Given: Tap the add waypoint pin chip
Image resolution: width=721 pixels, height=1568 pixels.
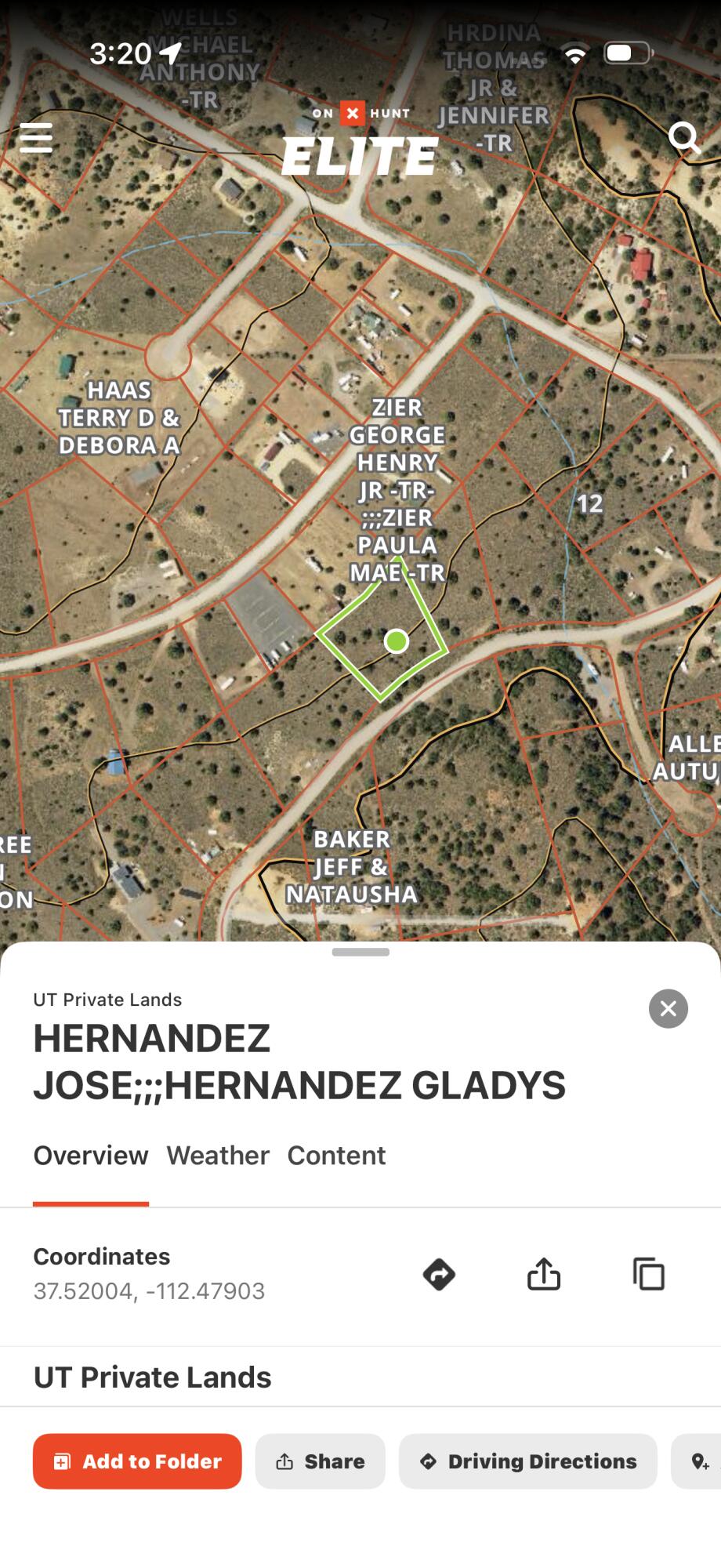Looking at the screenshot, I should click(x=697, y=1461).
